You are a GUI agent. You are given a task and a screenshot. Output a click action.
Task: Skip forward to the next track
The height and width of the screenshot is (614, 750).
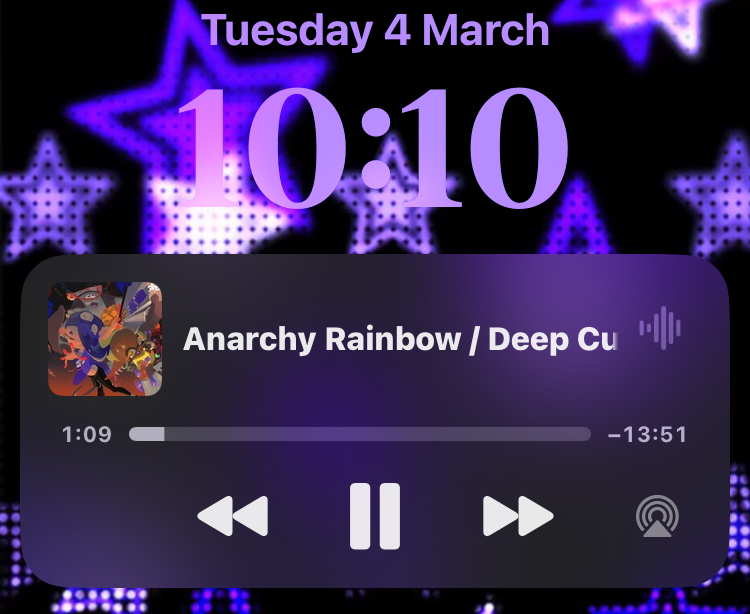[x=518, y=516]
